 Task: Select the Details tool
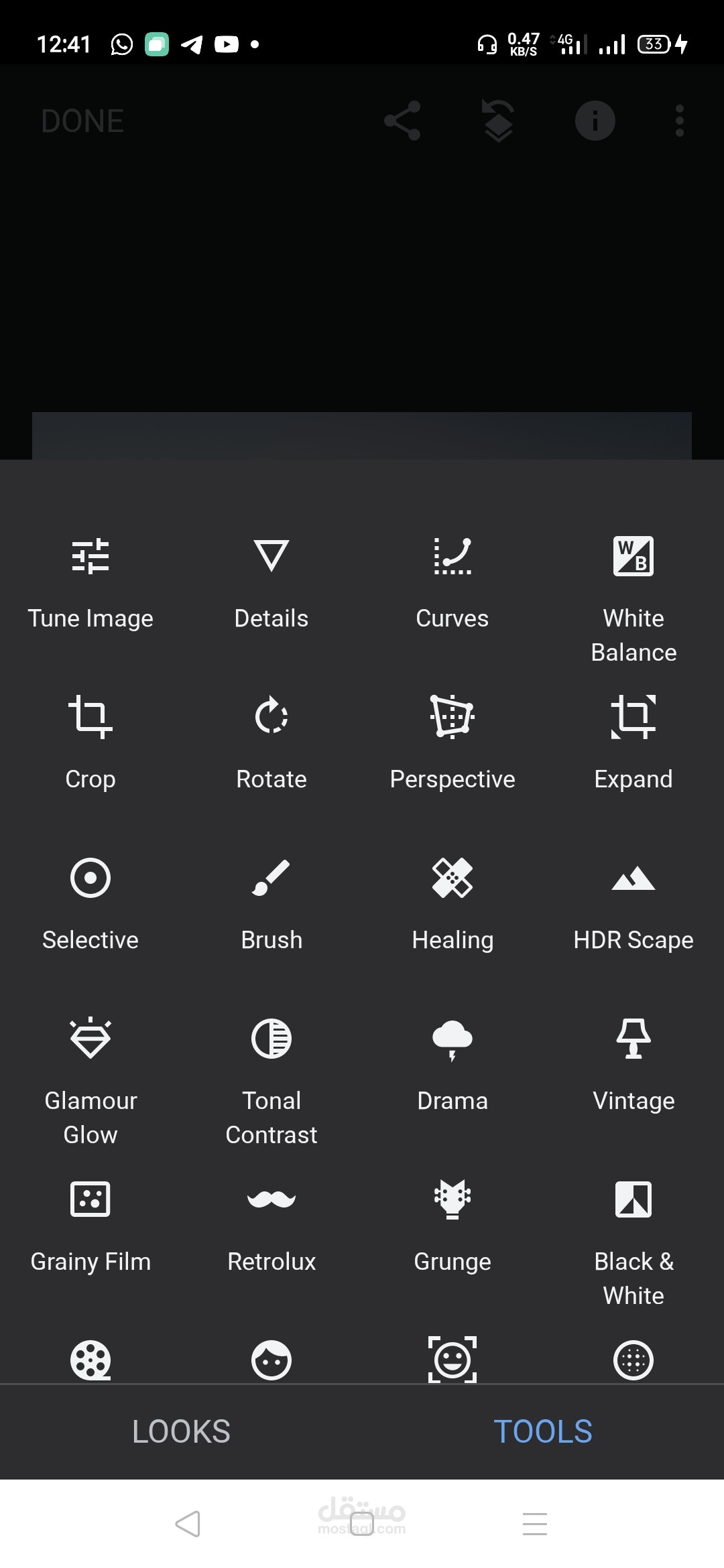271,583
